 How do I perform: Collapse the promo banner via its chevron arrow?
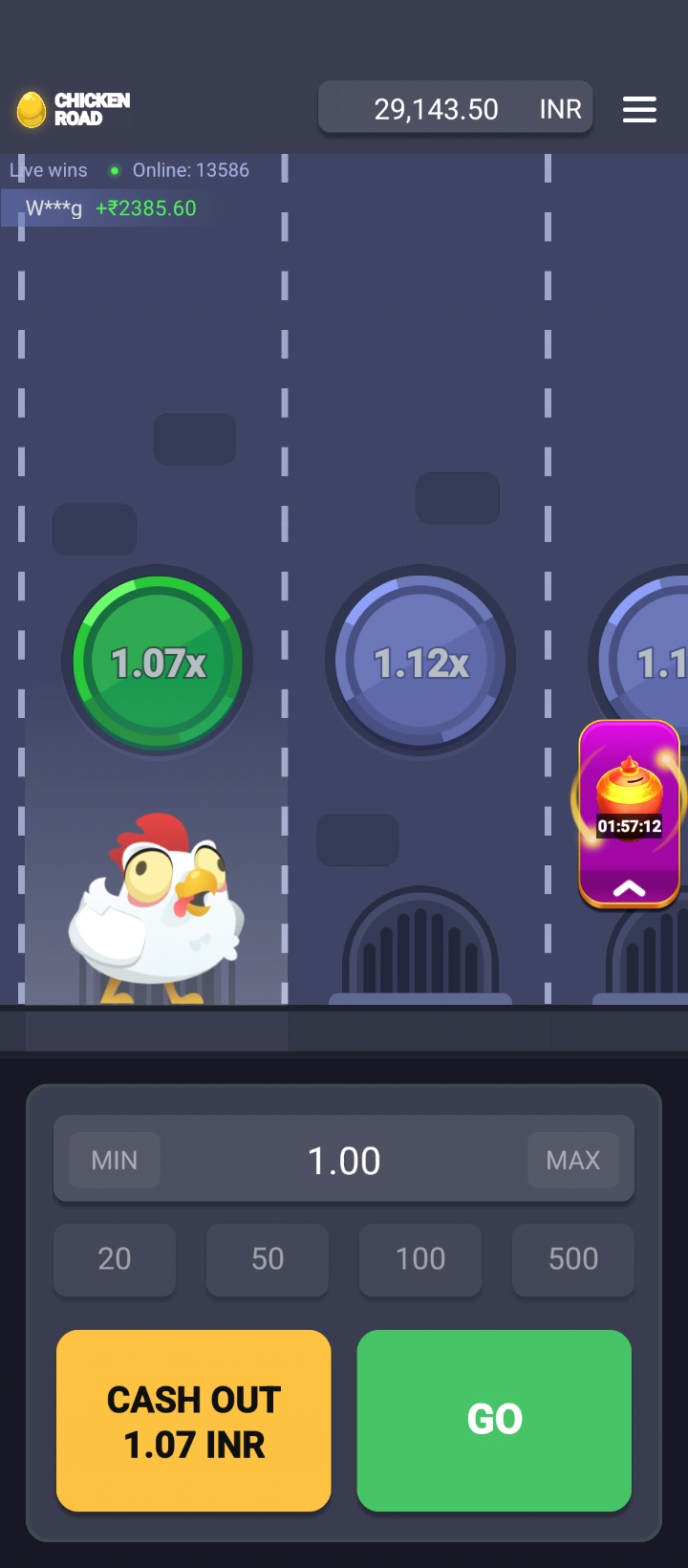click(x=629, y=887)
